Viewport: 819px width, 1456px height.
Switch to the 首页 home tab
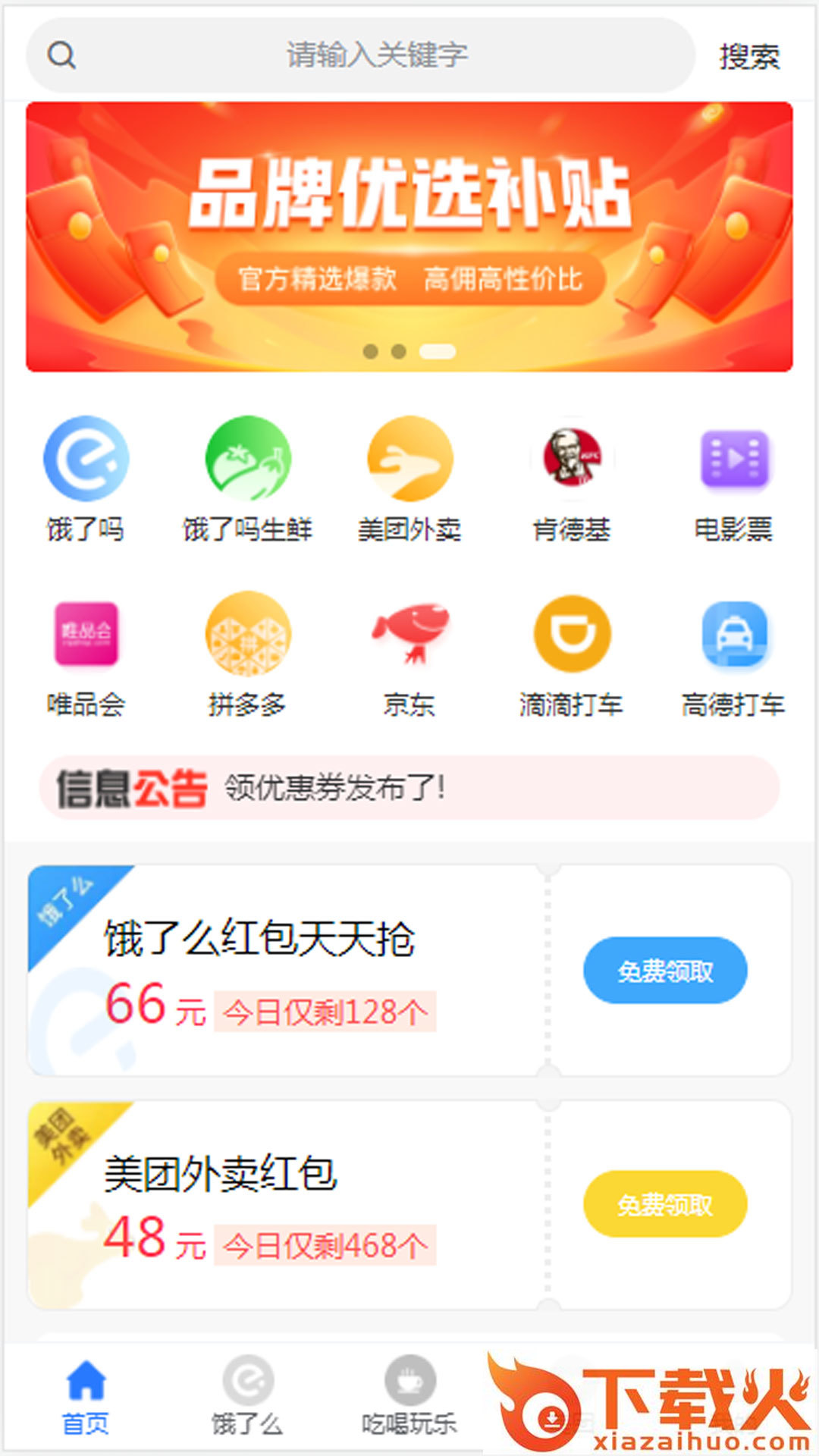pyautogui.click(x=86, y=1398)
